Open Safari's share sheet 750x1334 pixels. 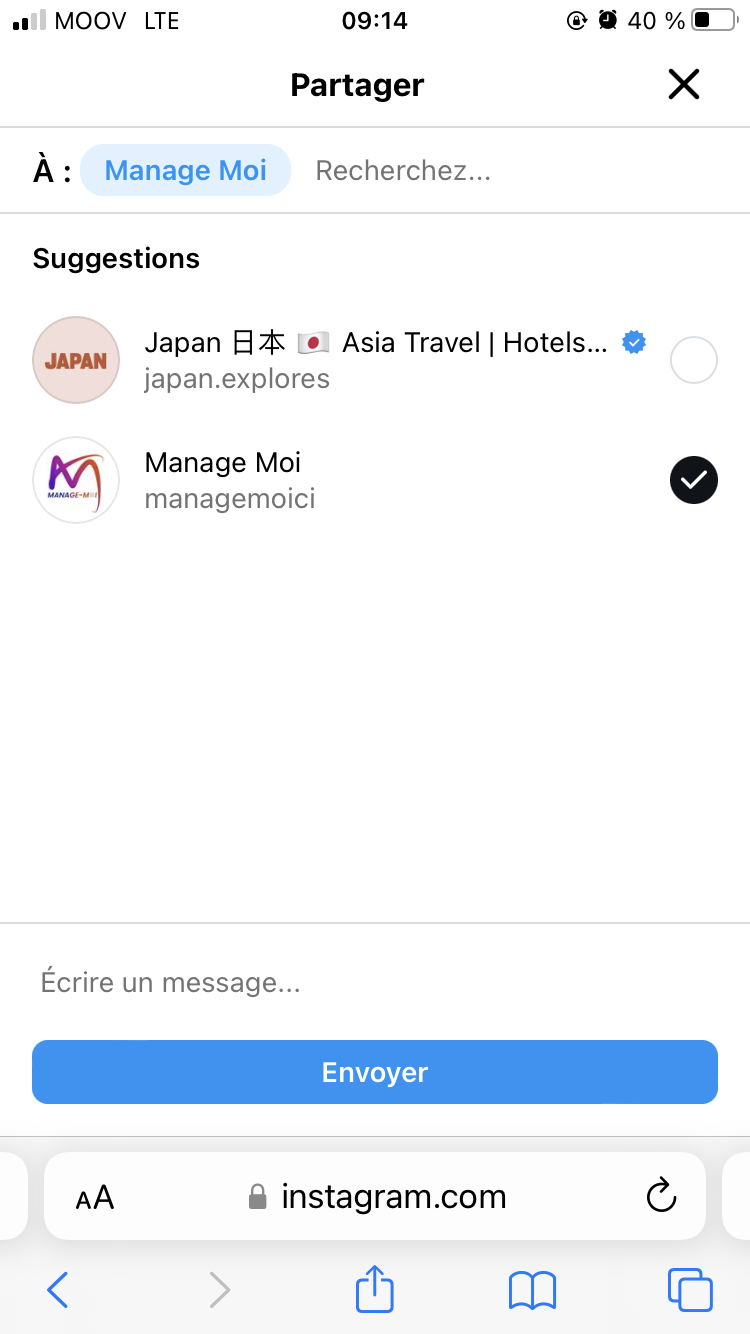click(x=375, y=1289)
